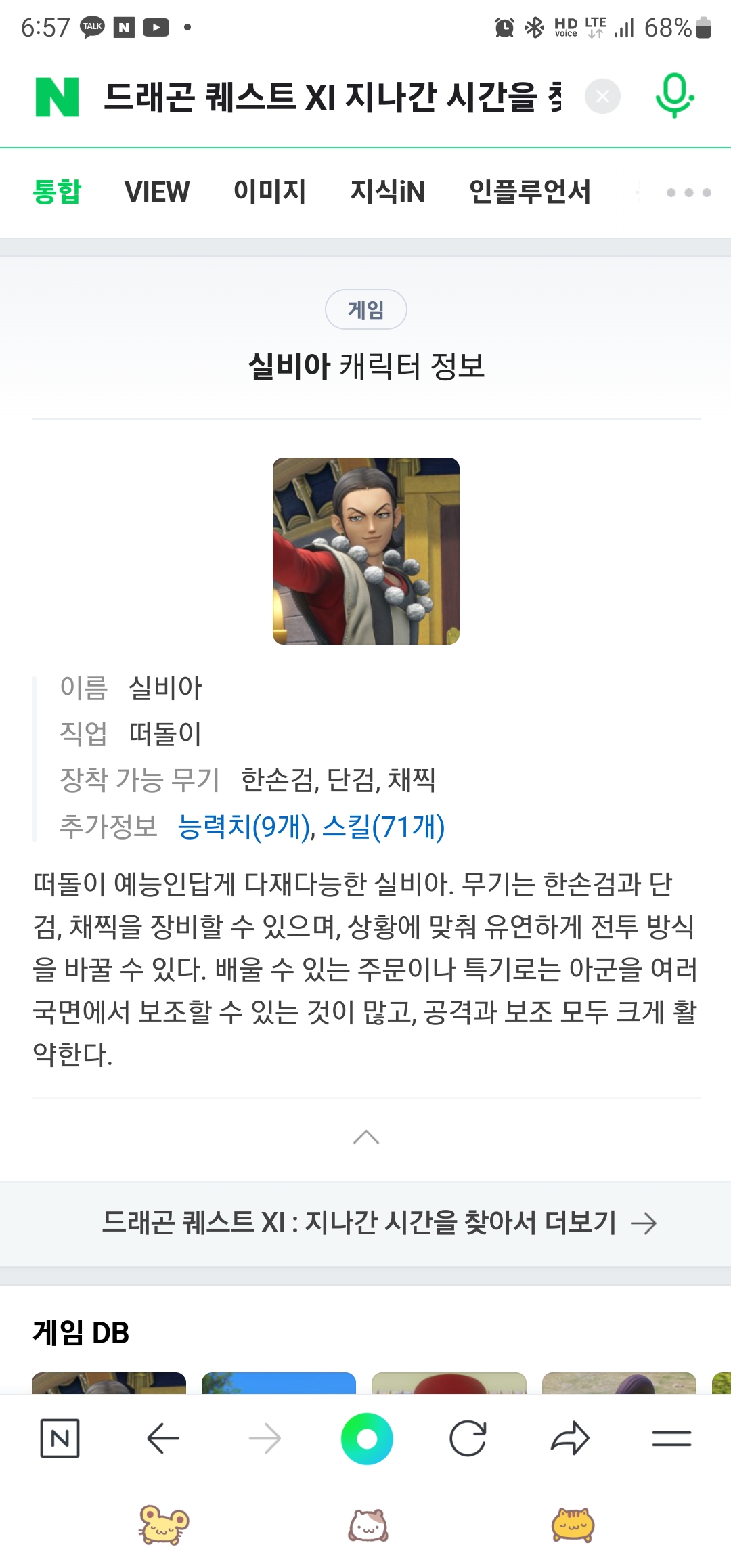731x1568 pixels.
Task: Switch to the VIEW tab
Action: tap(157, 192)
